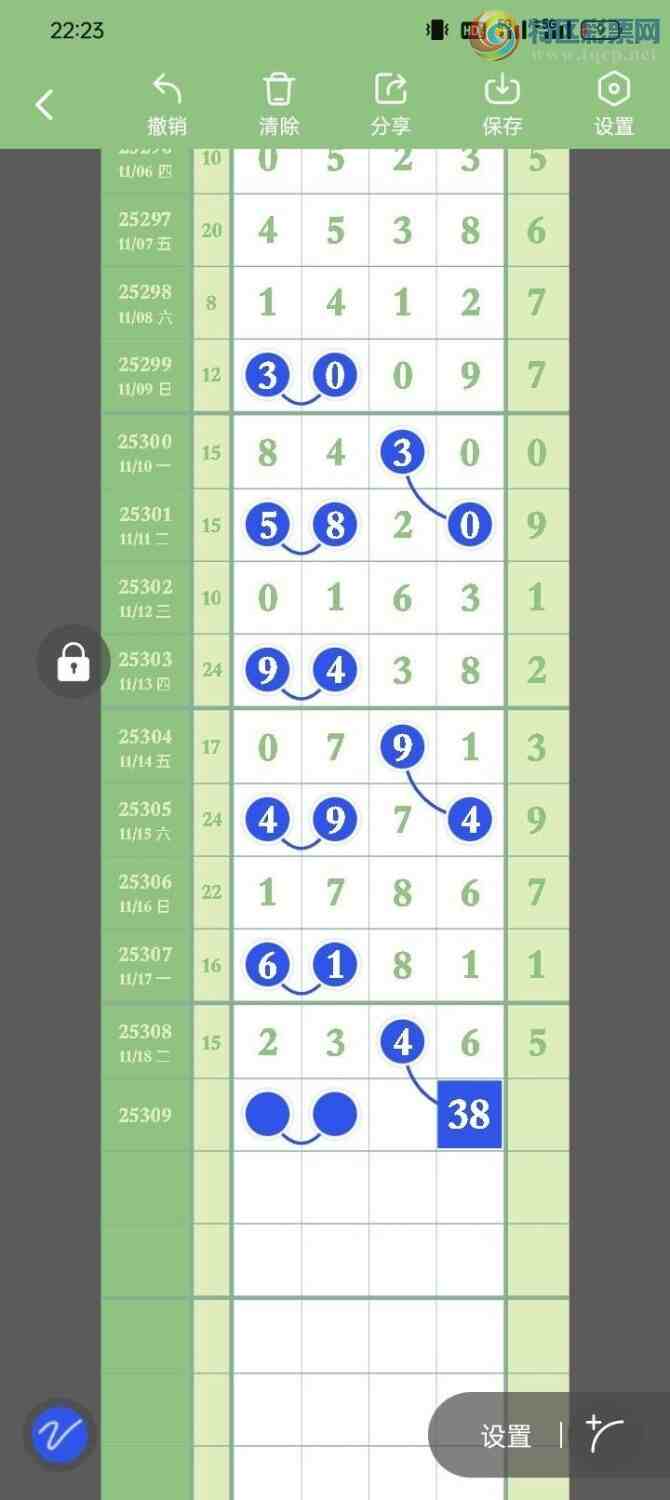Undo the last drawing action (撤销)
Image resolution: width=670 pixels, height=1500 pixels.
(x=167, y=104)
